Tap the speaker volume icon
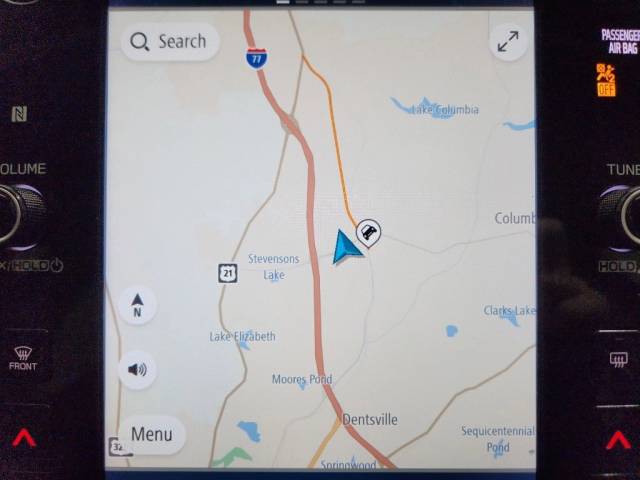This screenshot has width=640, height=480. 137,370
